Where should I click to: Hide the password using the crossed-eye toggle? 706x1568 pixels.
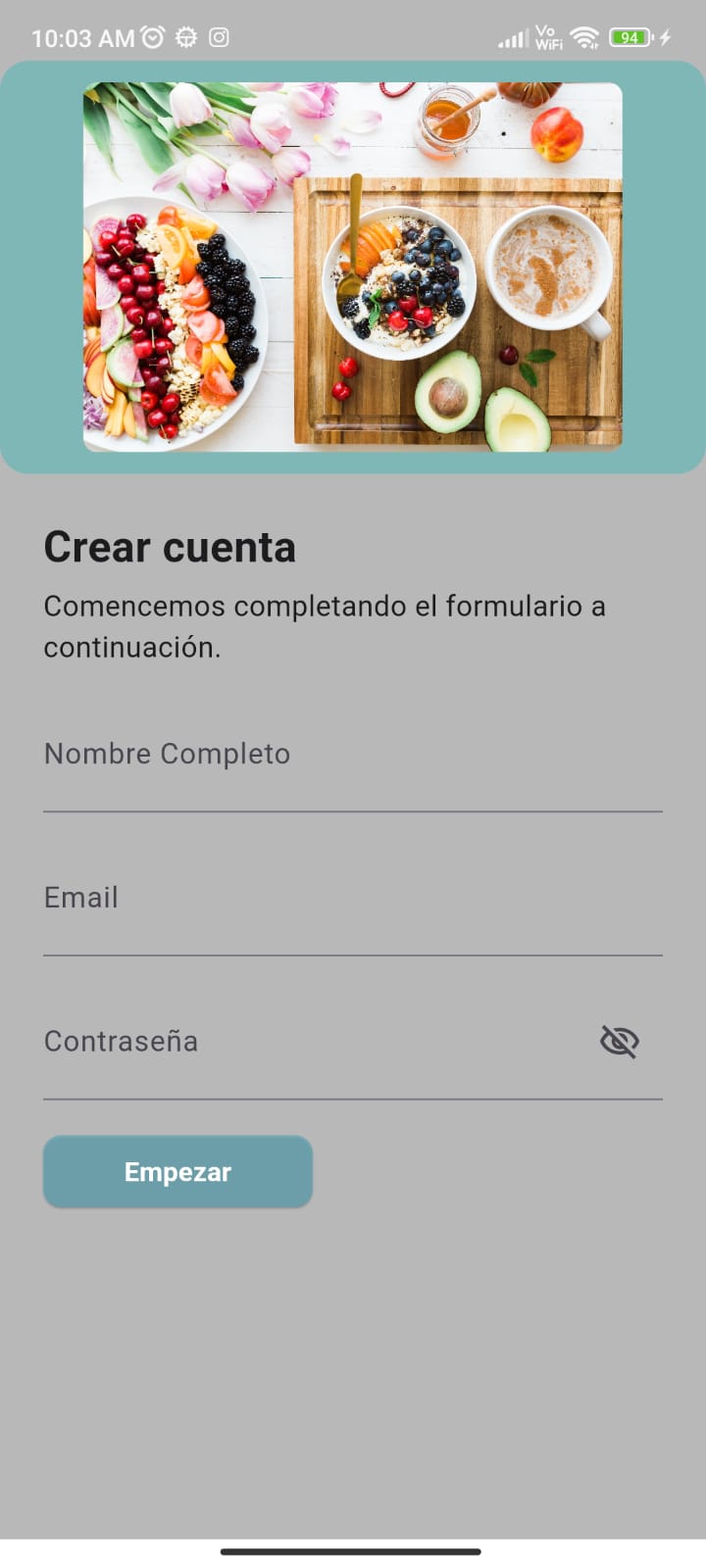pos(618,1042)
